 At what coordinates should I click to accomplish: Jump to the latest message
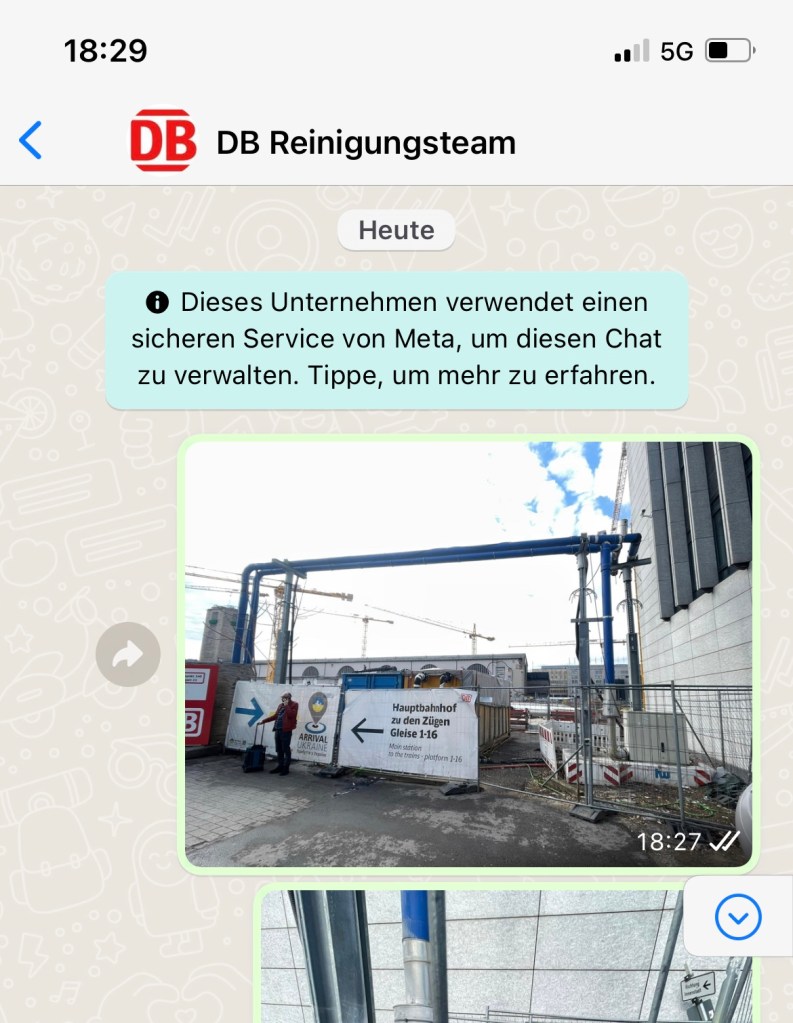click(738, 916)
